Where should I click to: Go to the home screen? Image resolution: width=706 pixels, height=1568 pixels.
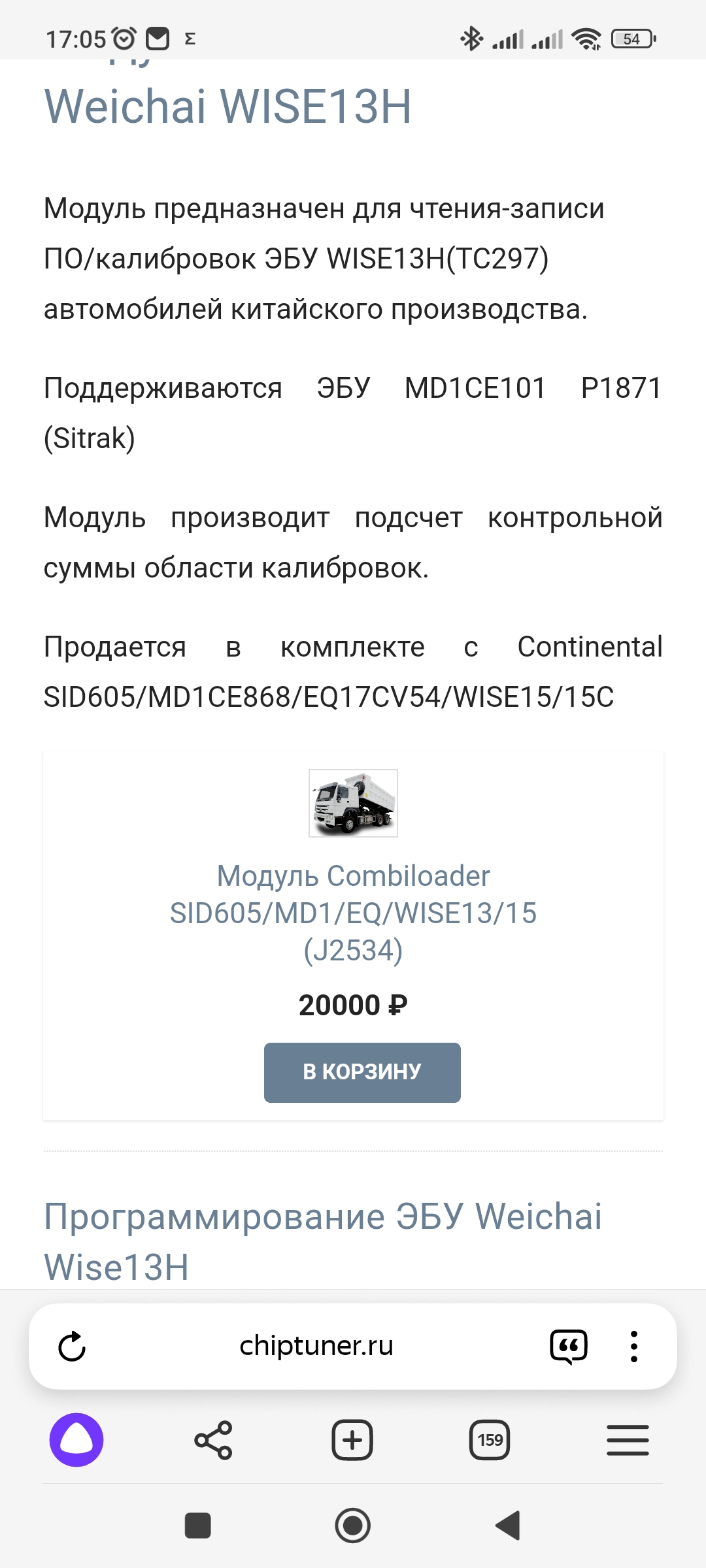click(352, 1526)
